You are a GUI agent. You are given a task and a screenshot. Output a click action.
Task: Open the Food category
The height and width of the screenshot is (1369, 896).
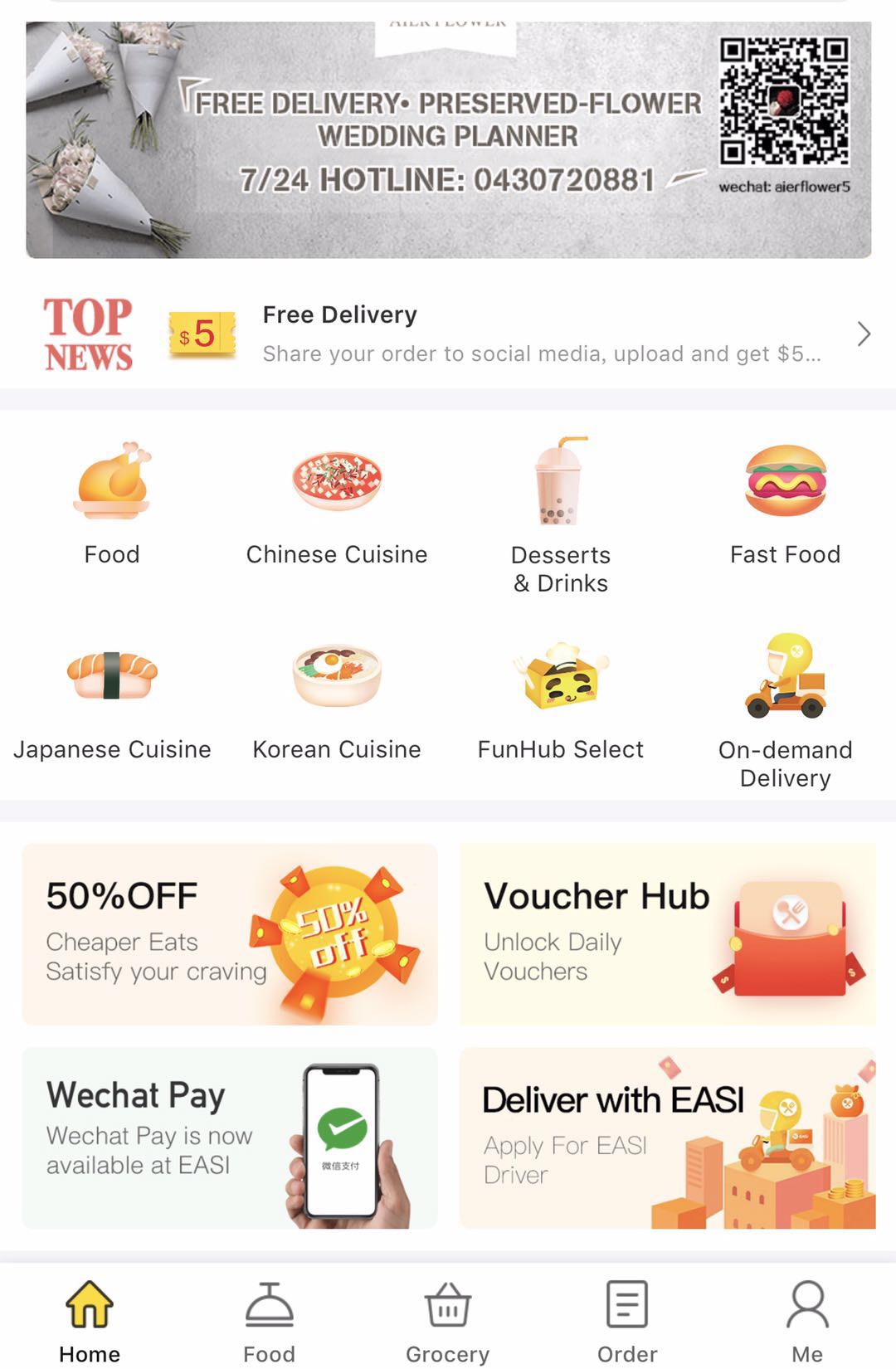[x=112, y=504]
